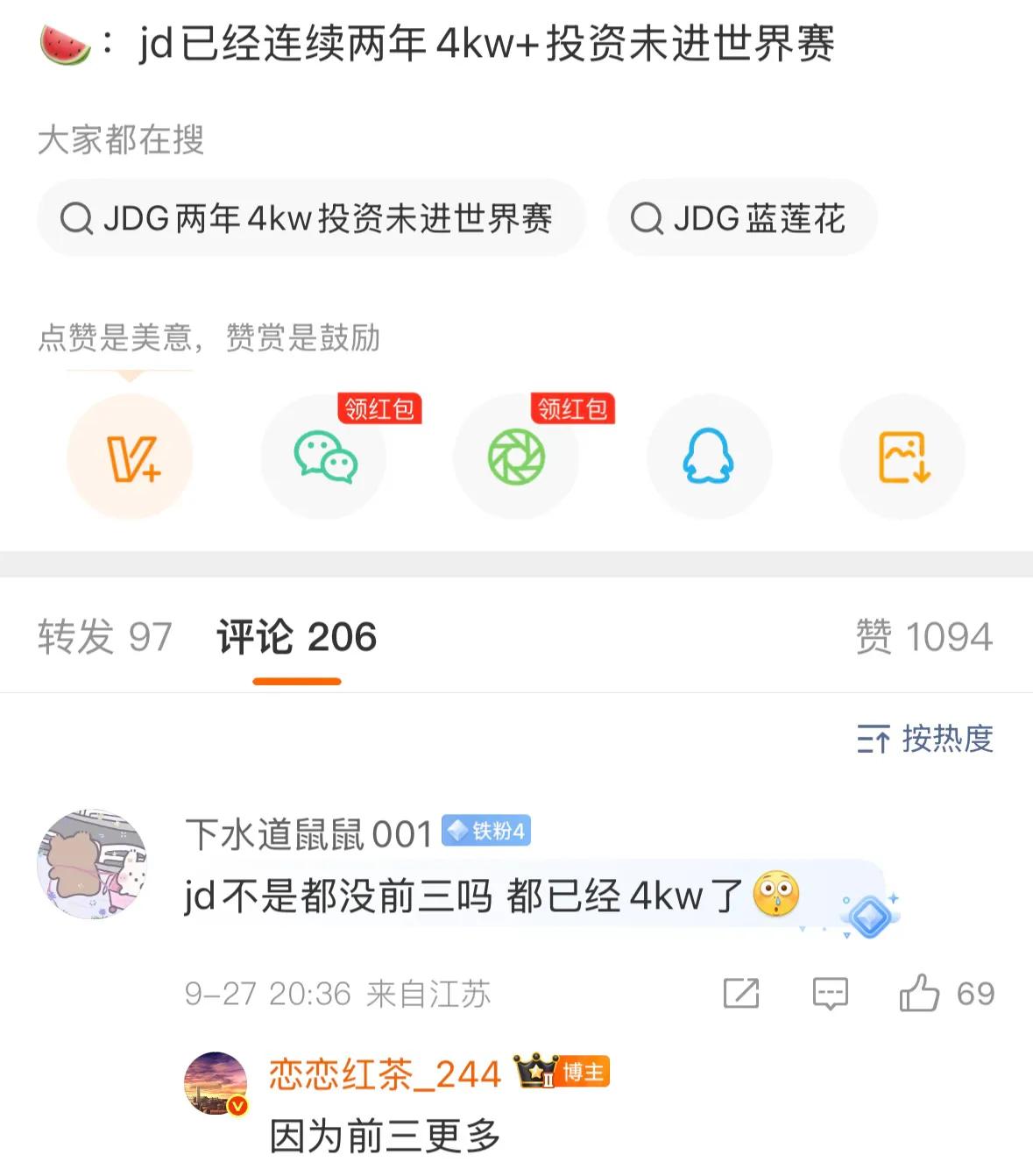Repost 下水道鼠鼠001's comment
The width and height of the screenshot is (1033, 1176).
point(741,994)
